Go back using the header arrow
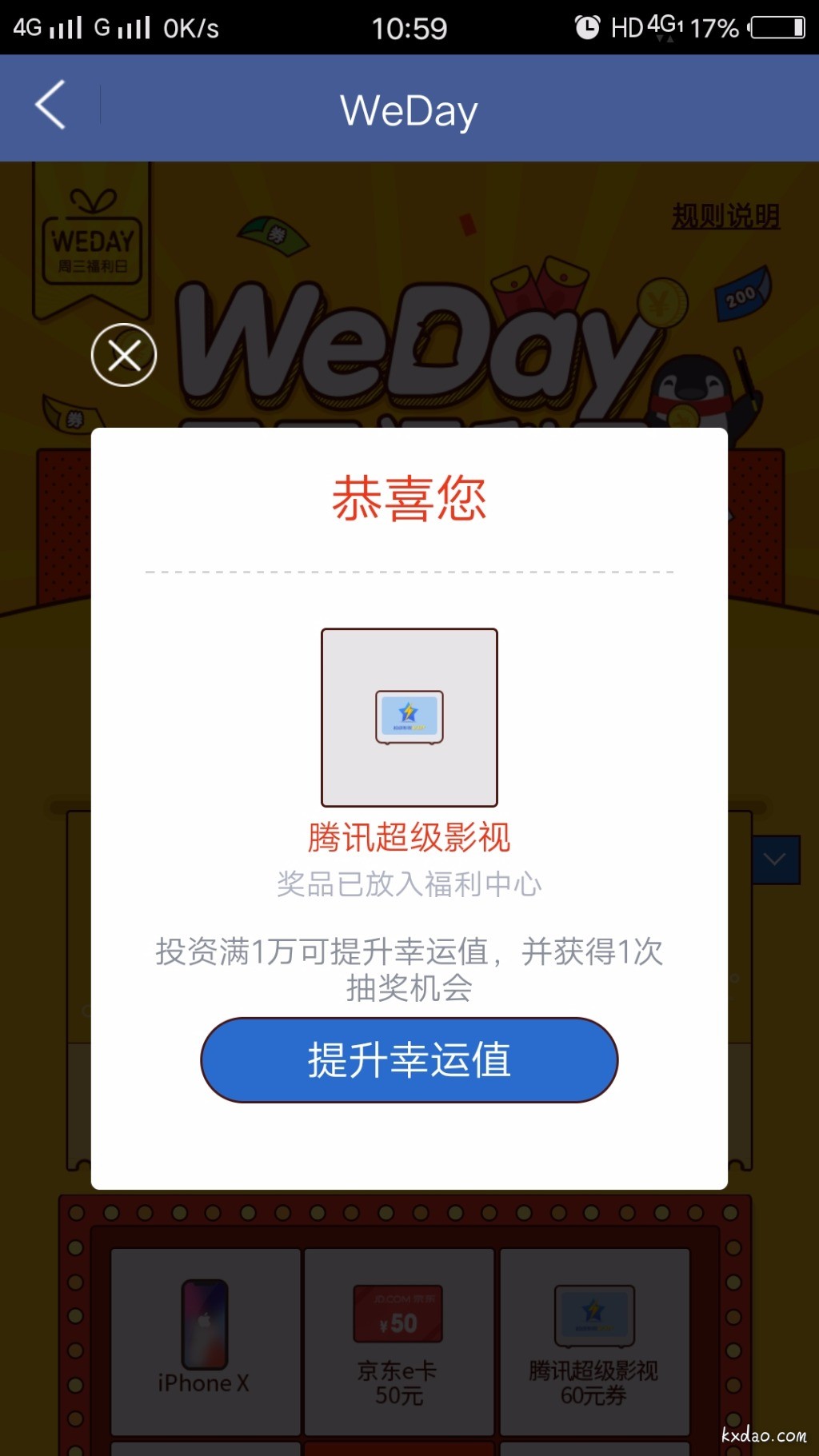 pyautogui.click(x=50, y=106)
